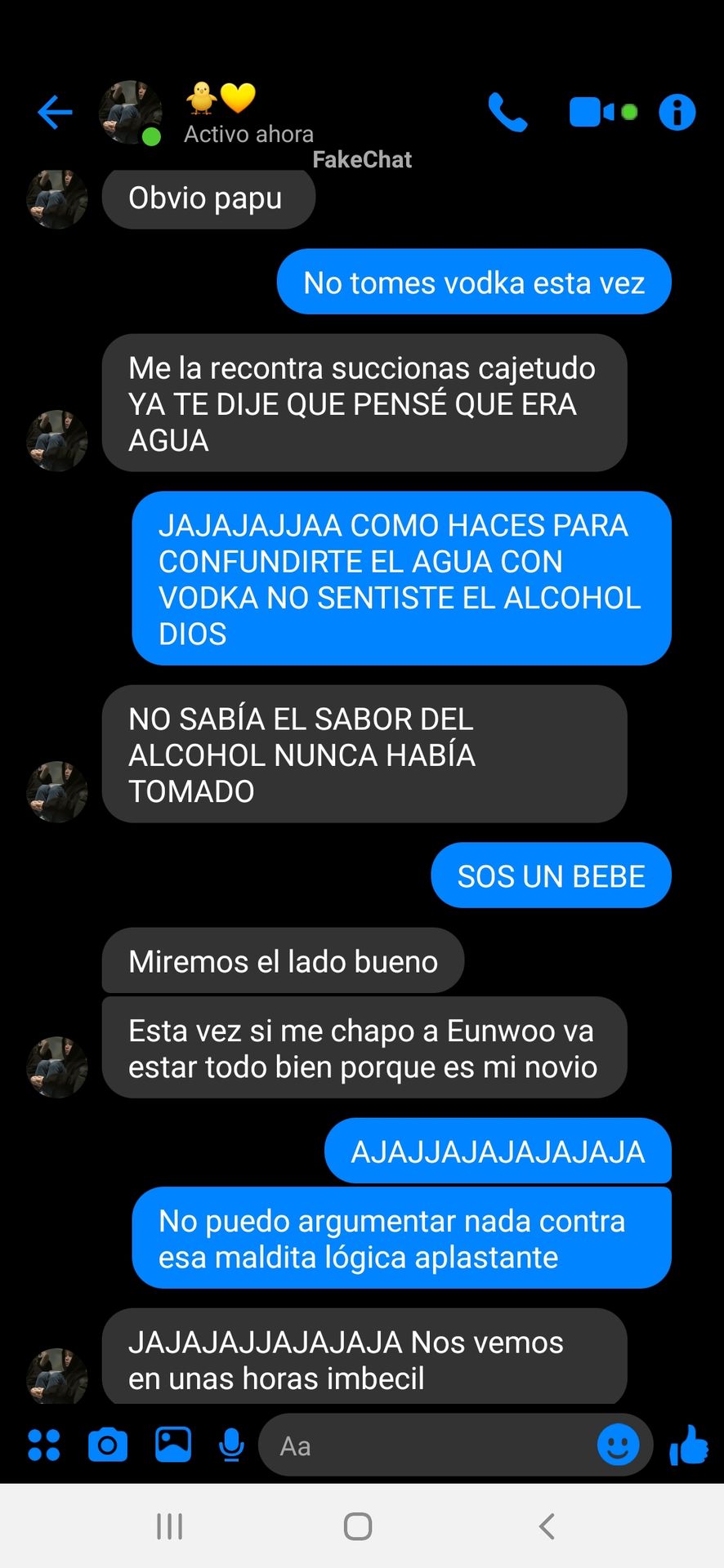Send a thumbs-up like
Screen dimensions: 724x1568
click(689, 1445)
